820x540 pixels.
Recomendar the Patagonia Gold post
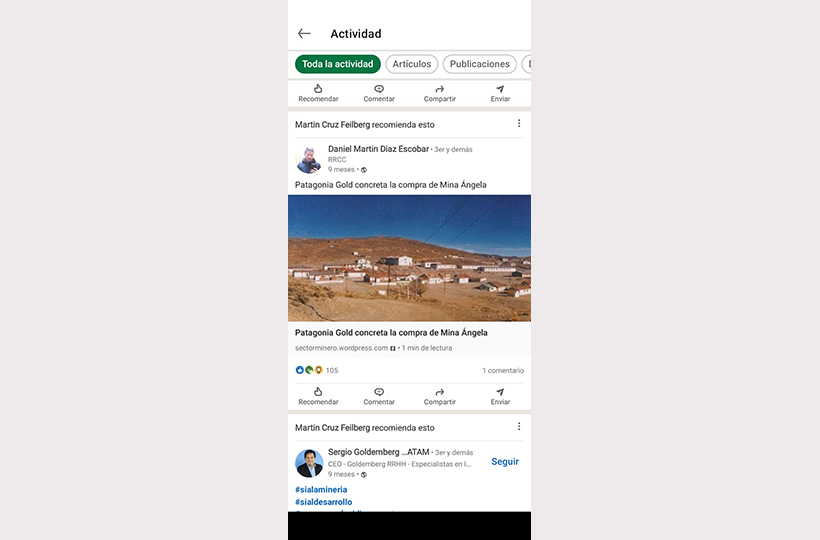[318, 396]
